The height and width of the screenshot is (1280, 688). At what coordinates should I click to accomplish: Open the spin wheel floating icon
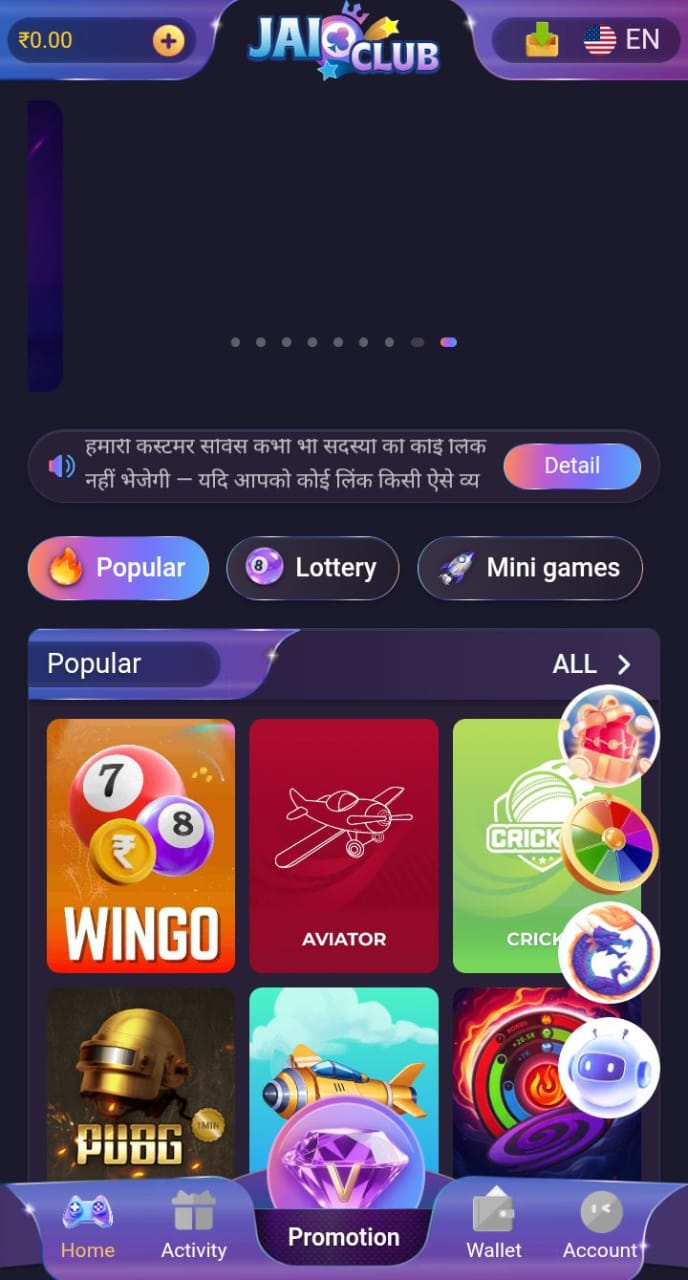(608, 843)
